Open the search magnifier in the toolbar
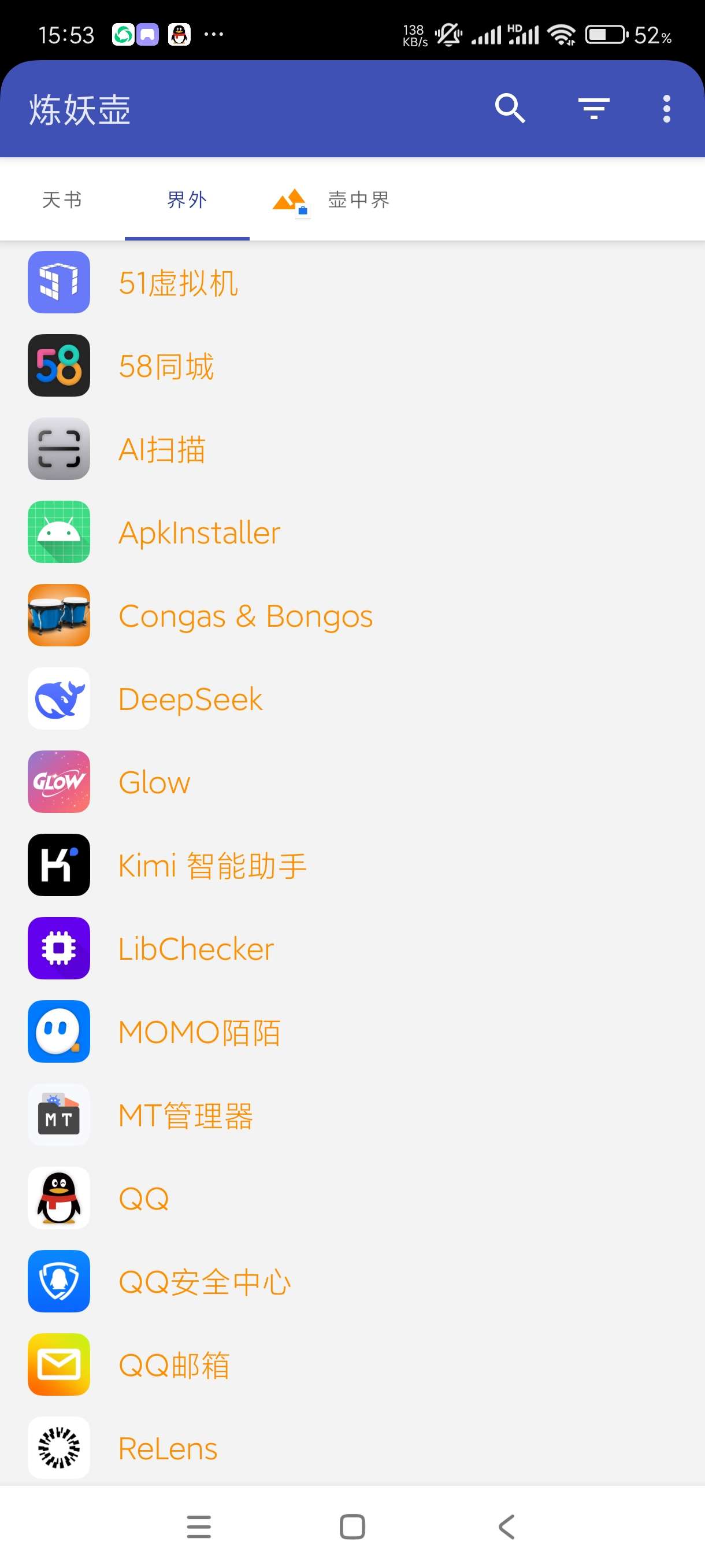The width and height of the screenshot is (705, 1568). coord(510,108)
